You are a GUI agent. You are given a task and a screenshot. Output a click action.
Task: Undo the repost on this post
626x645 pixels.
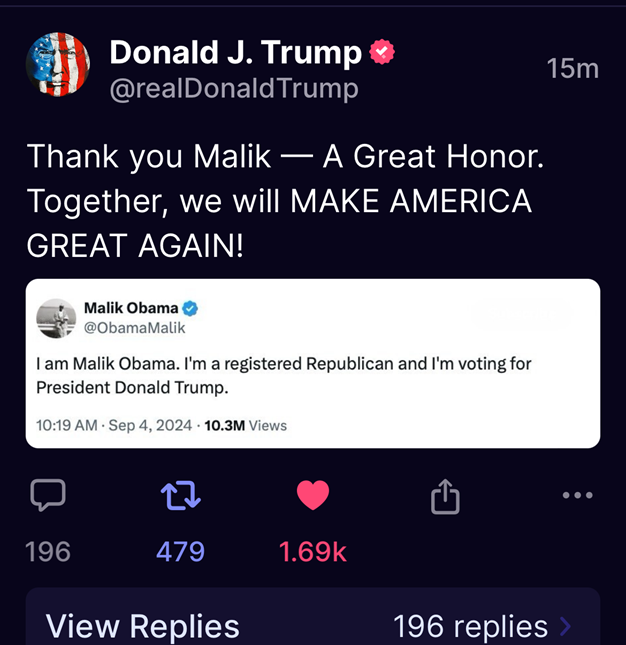point(180,495)
